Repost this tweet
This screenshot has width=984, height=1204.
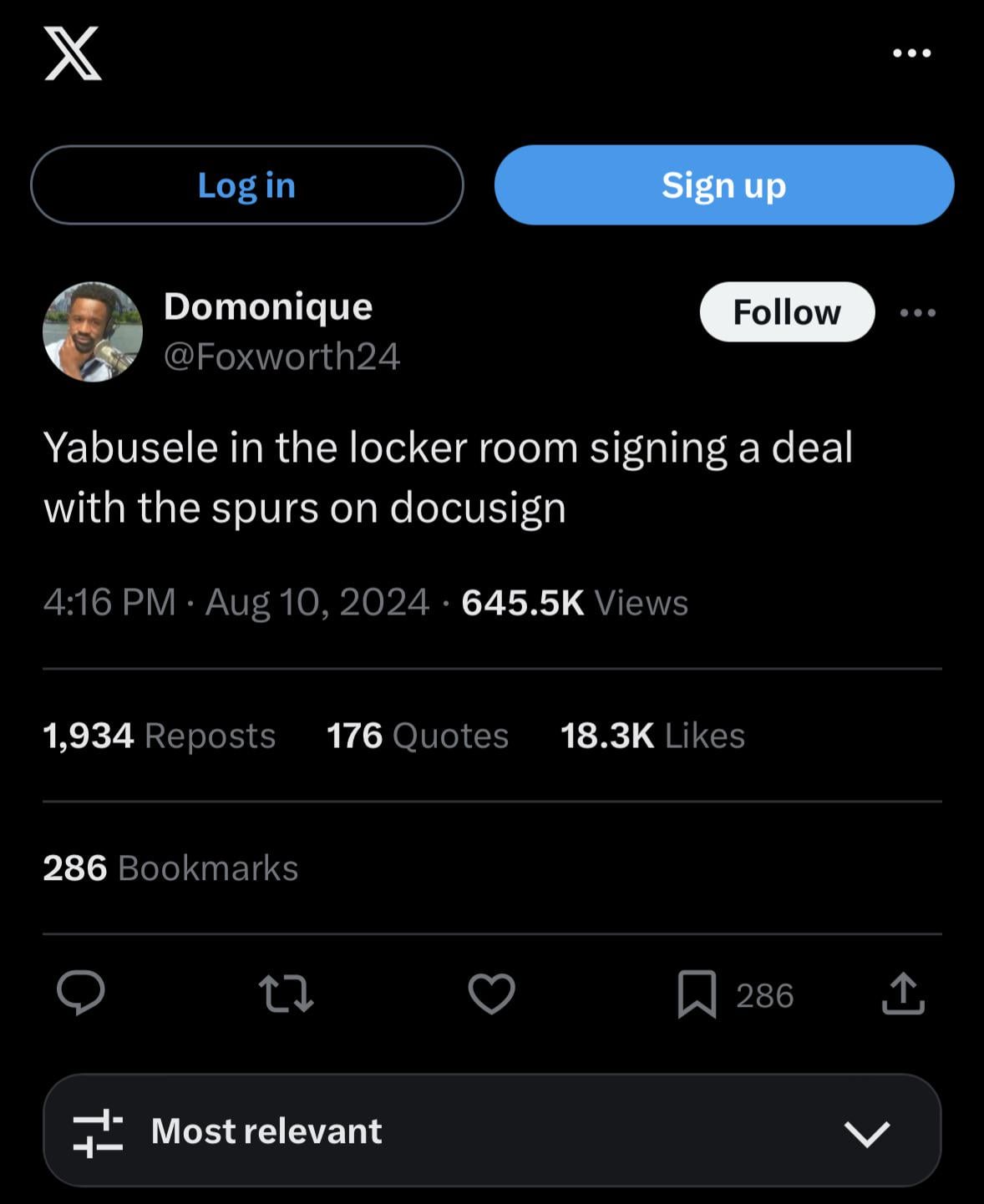pos(286,994)
